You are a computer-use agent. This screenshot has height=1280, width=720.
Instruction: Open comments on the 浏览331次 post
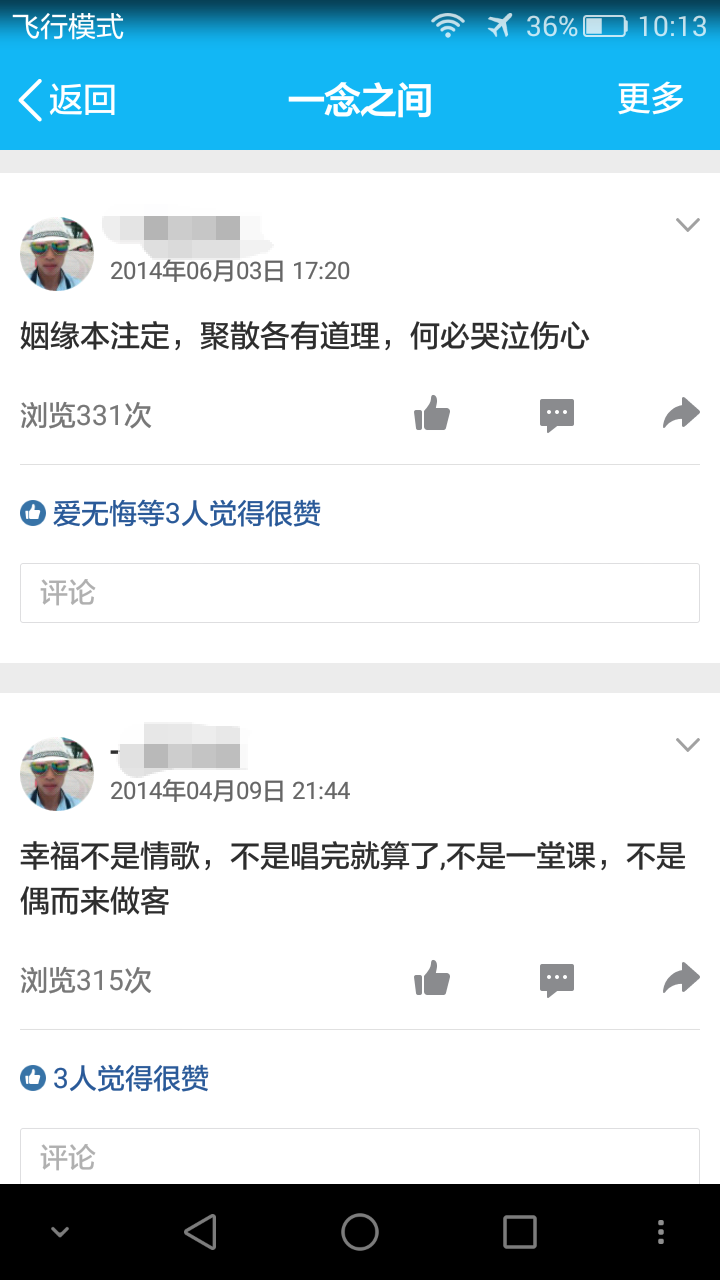557,414
